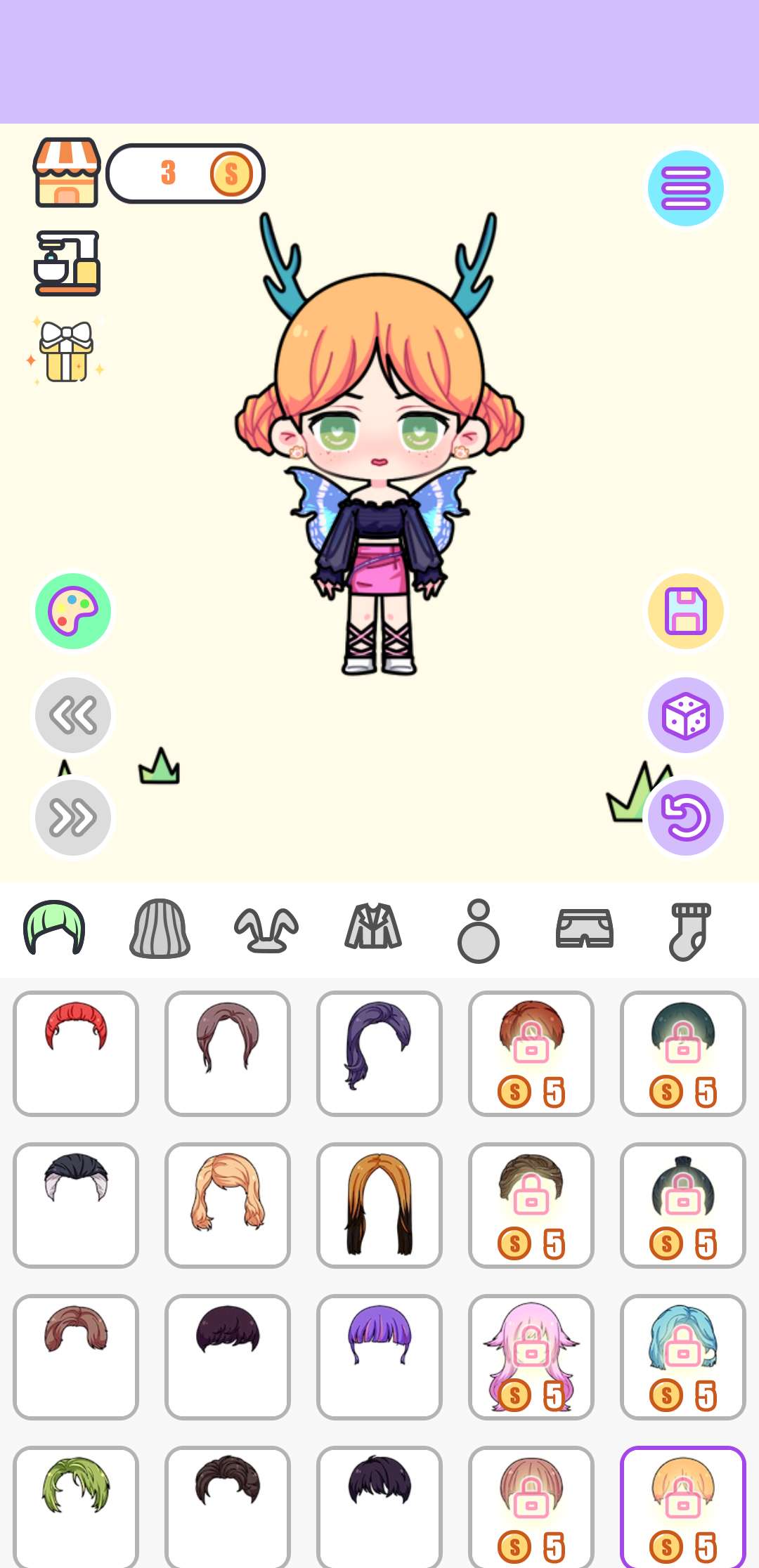The width and height of the screenshot is (759, 1568).
Task: Select the shorts category tab
Action: (x=584, y=929)
